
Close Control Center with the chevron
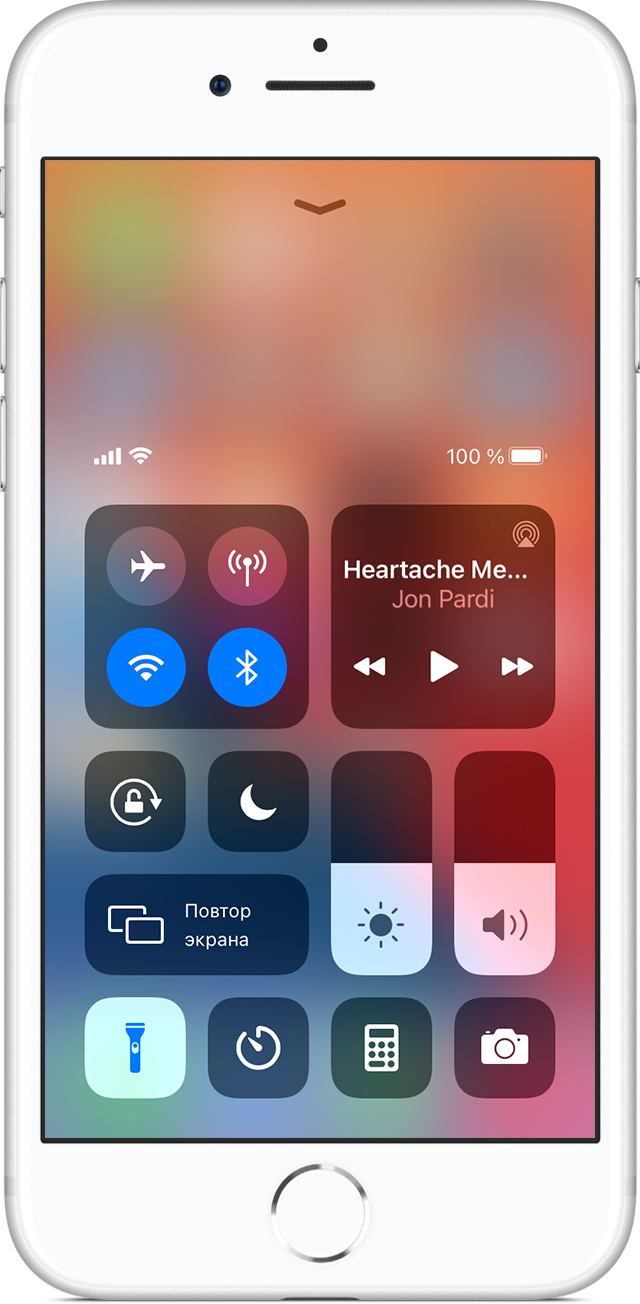pyautogui.click(x=320, y=206)
